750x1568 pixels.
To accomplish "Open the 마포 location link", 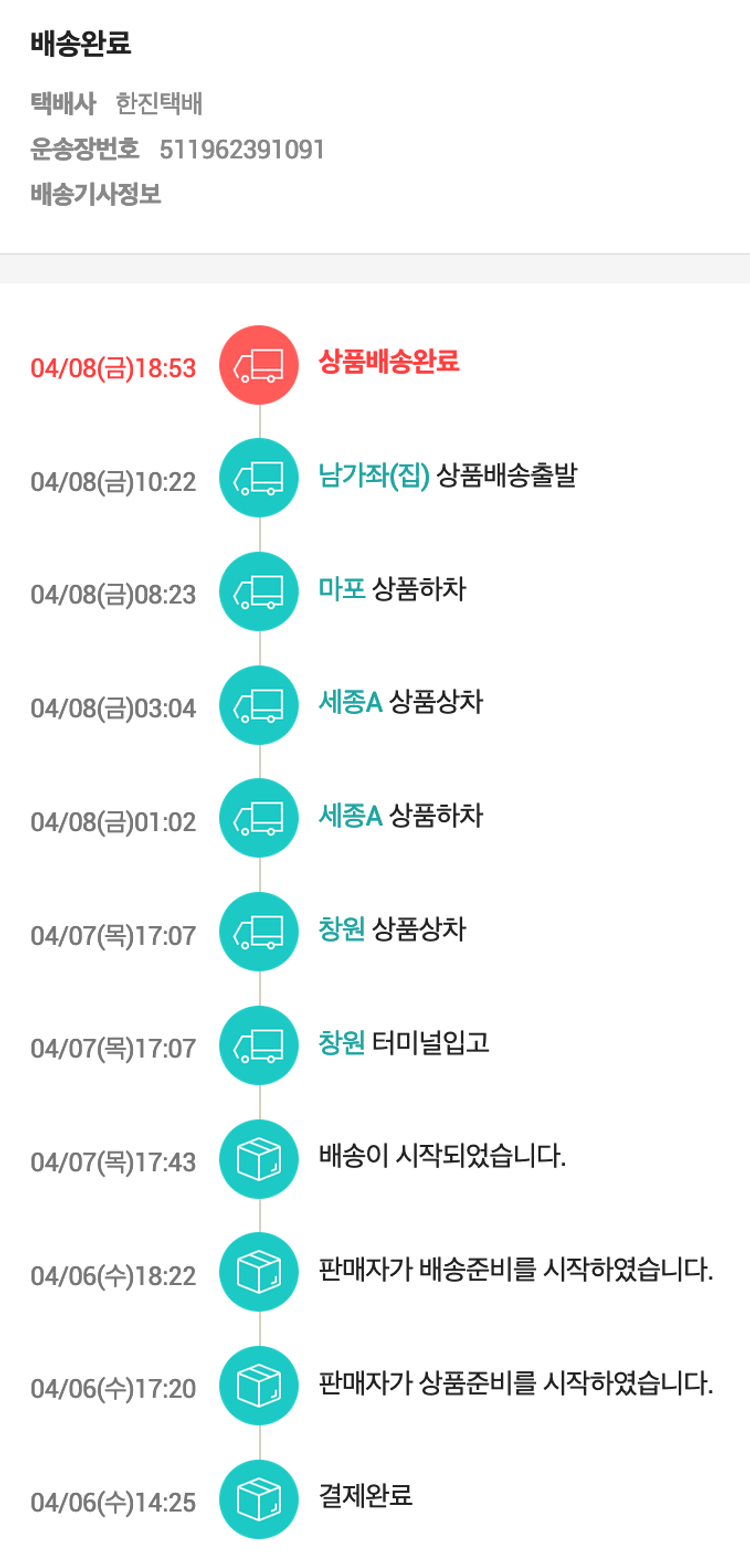I will coord(341,590).
